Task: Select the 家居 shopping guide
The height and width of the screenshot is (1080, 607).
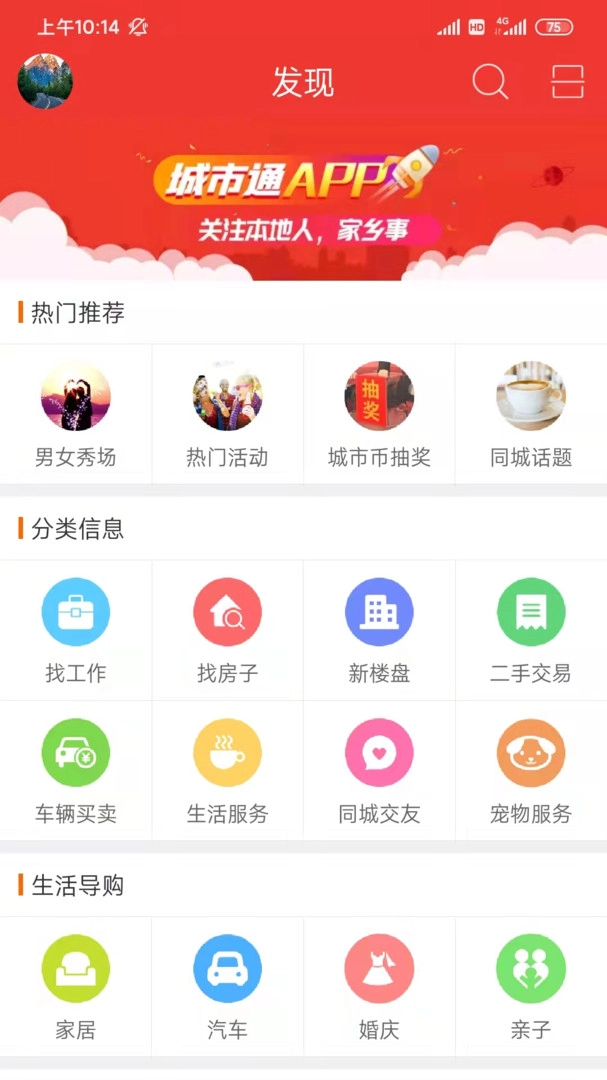Action: (76, 986)
